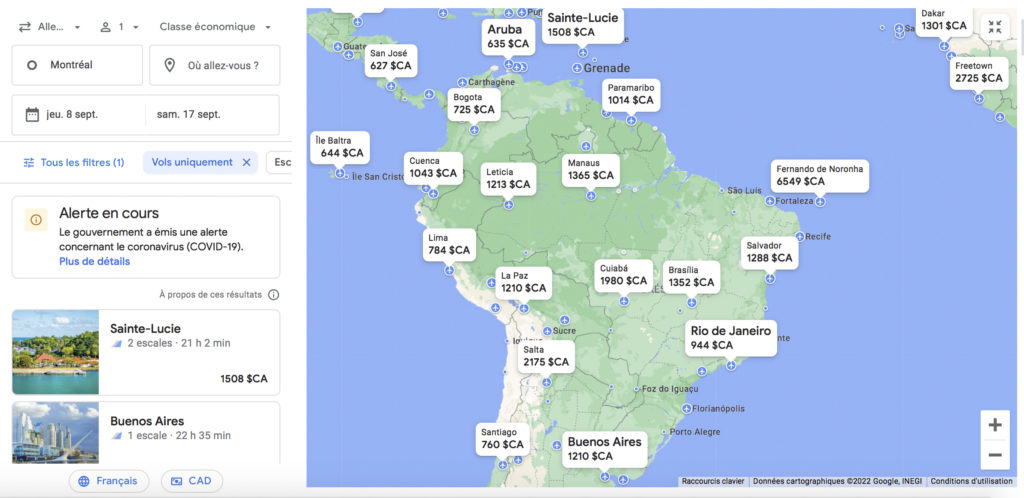Select Rio de Janeiro 944 $CA on the map
The image size is (1024, 498).
(x=731, y=337)
